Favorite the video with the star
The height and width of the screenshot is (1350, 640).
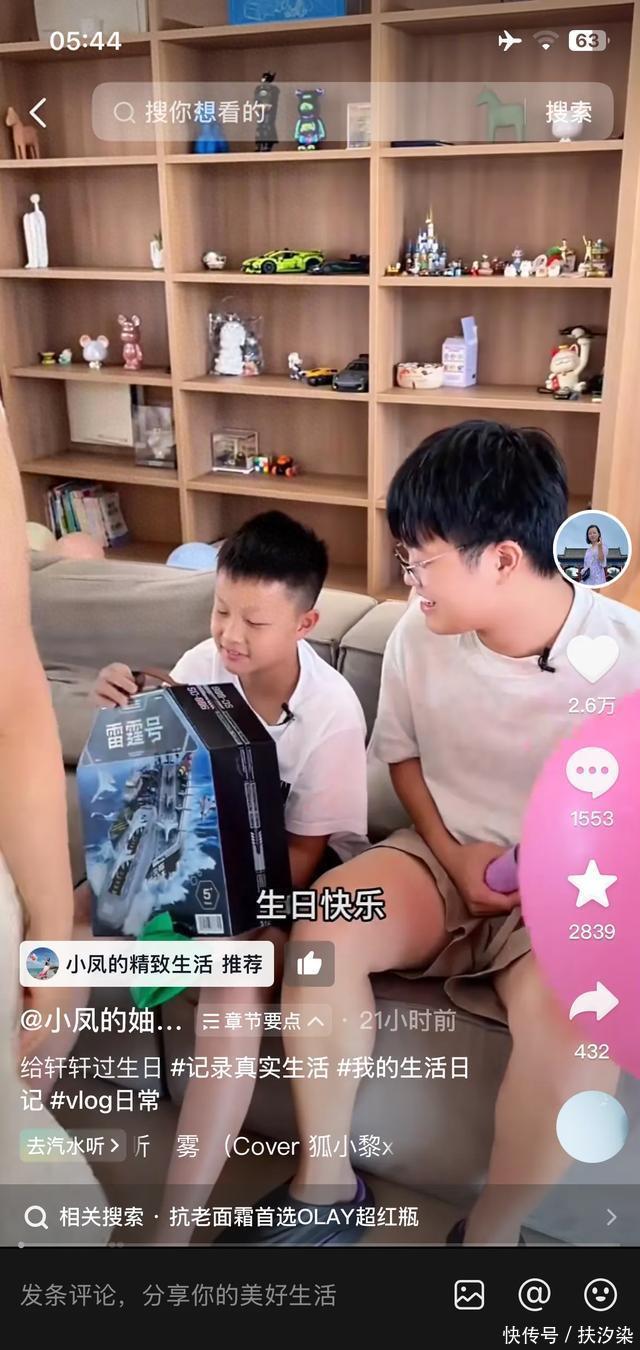(x=592, y=885)
